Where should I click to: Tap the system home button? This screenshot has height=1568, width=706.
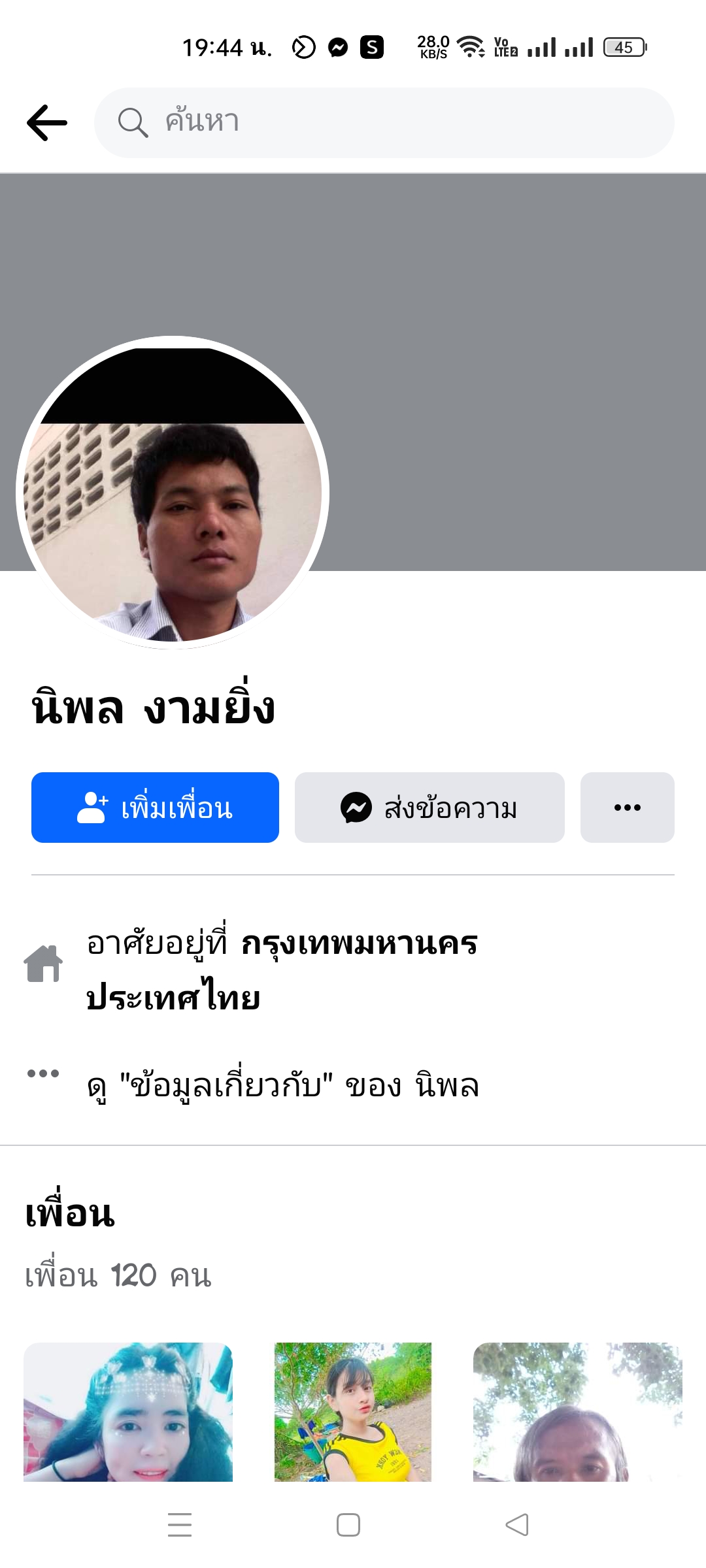(x=348, y=1525)
